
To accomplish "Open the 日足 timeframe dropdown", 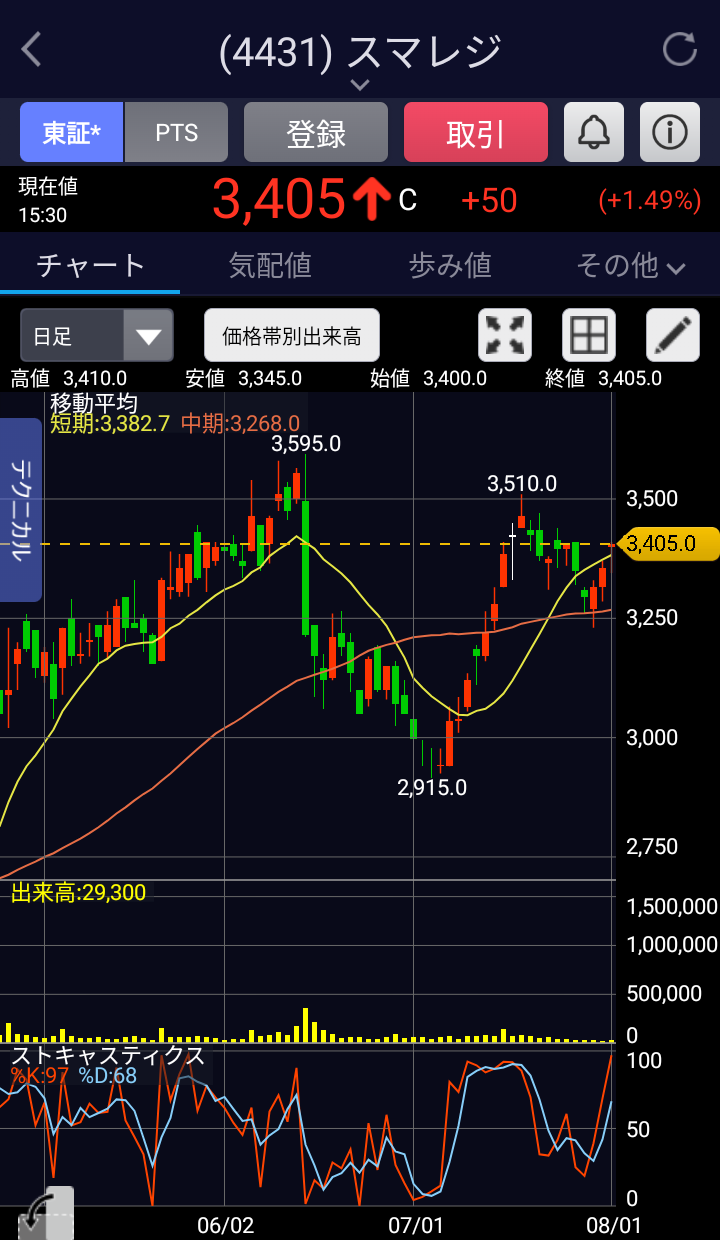I will [97, 335].
